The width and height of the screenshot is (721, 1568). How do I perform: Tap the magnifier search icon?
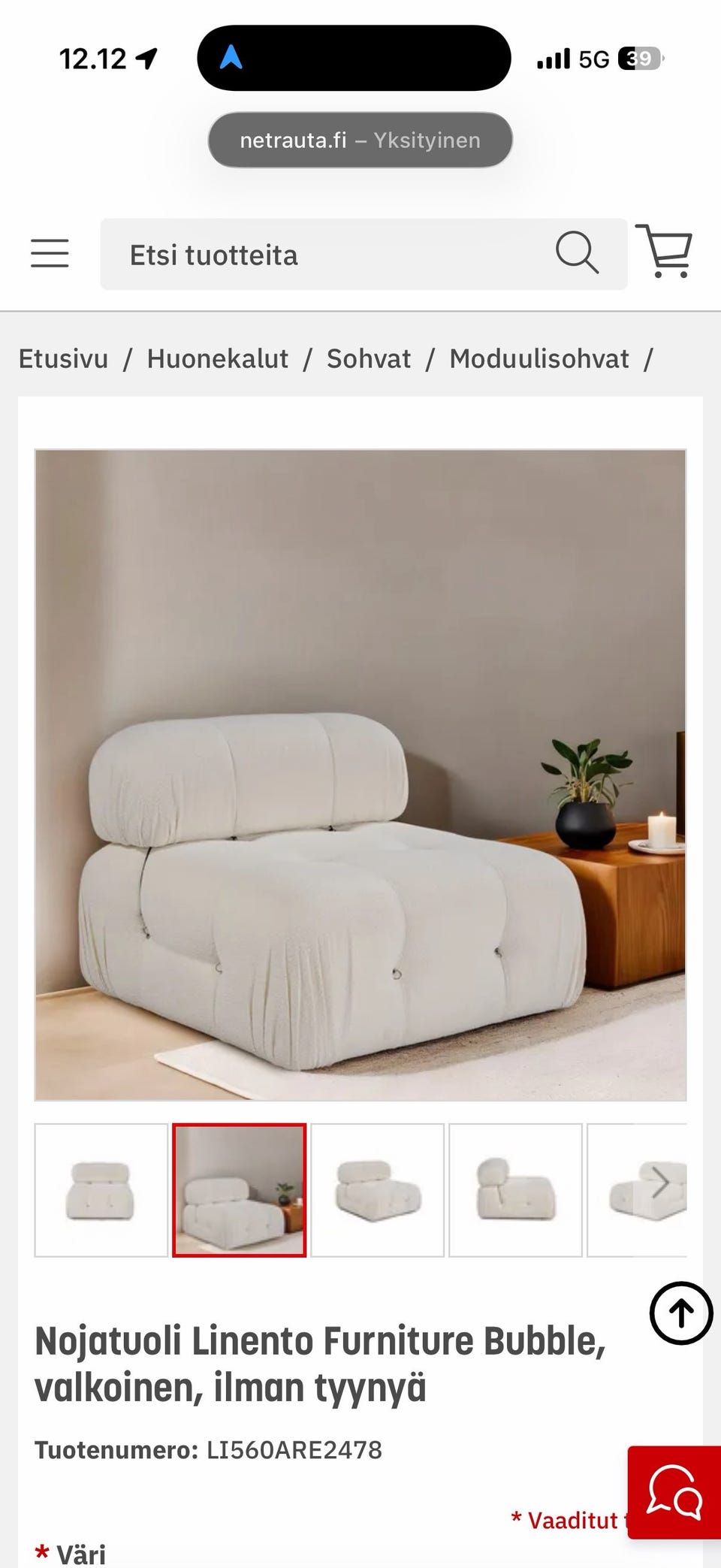pos(577,252)
